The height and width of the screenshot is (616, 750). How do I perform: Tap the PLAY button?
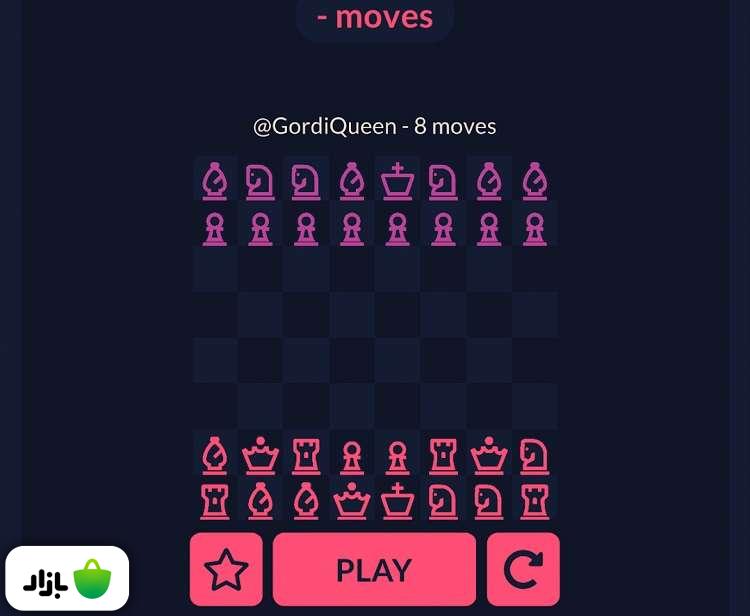[x=374, y=569]
